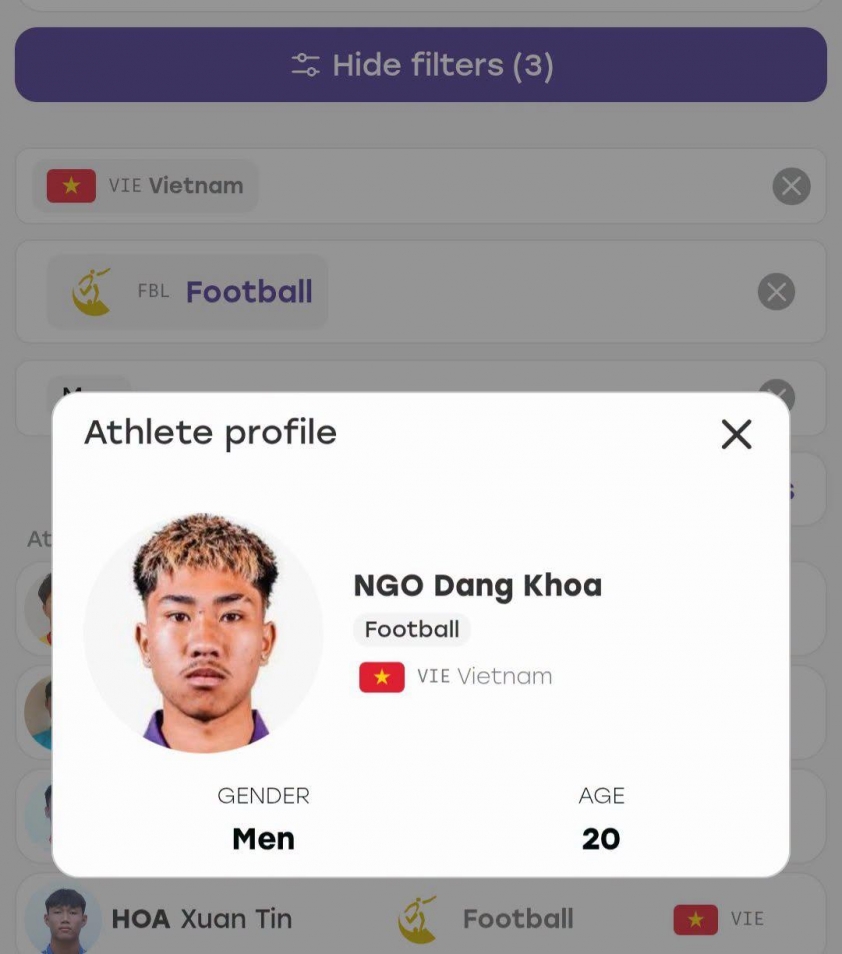Remove the Vietnam country filter
Screen dimensions: 842x954
pyautogui.click(x=791, y=186)
